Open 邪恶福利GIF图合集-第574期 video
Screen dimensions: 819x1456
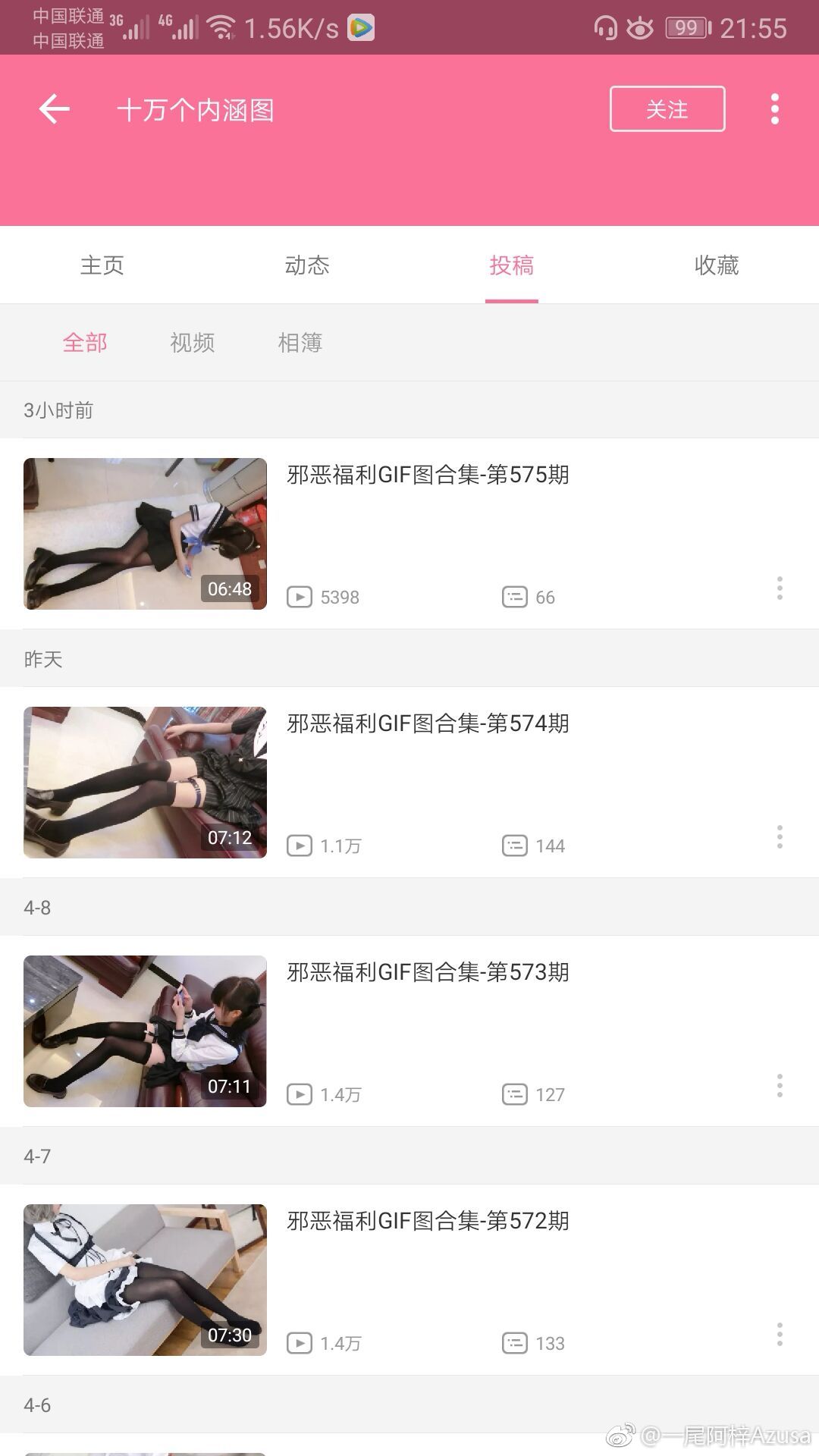tap(428, 723)
